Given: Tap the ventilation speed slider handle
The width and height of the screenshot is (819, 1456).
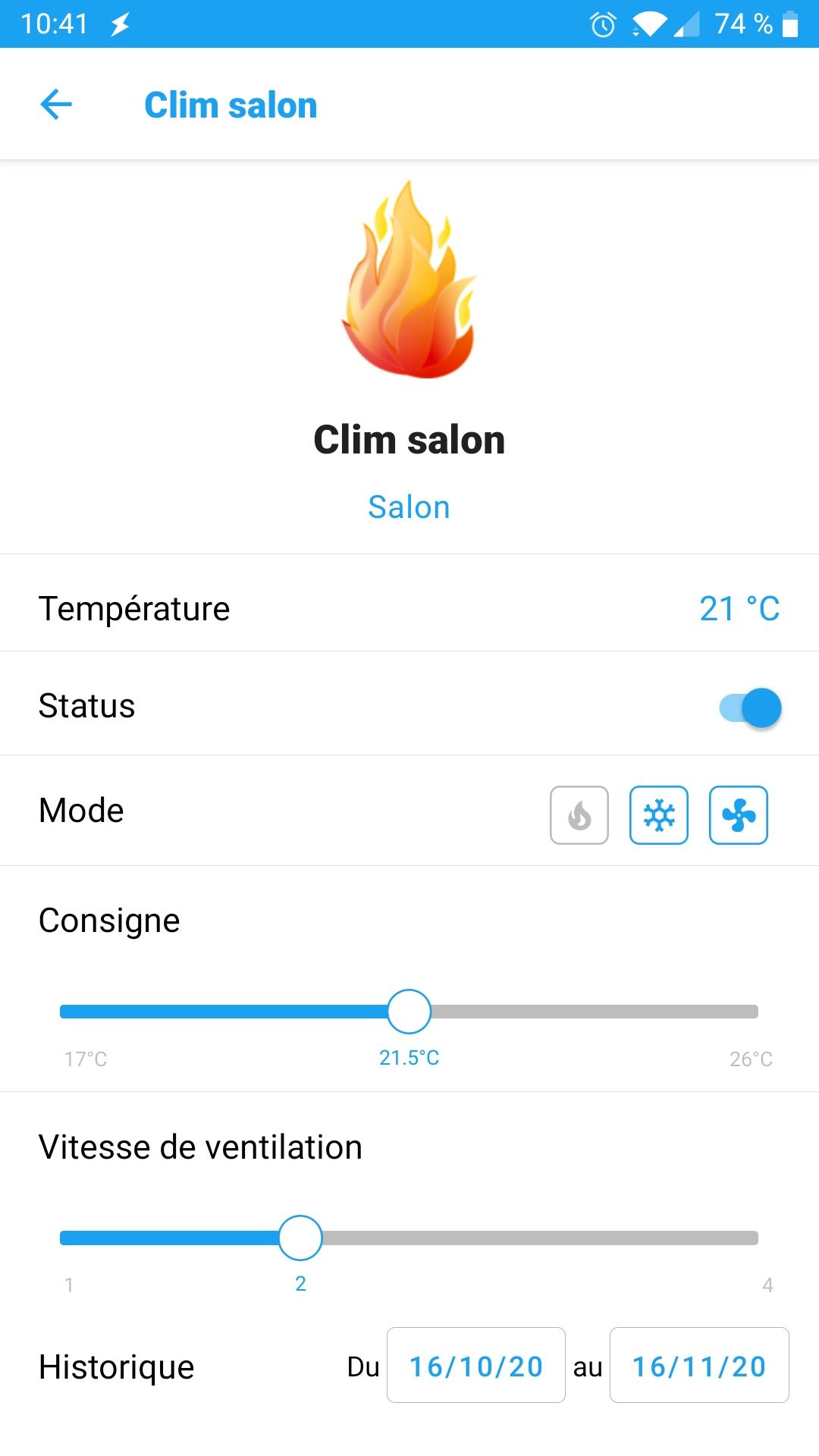Looking at the screenshot, I should click(300, 1238).
